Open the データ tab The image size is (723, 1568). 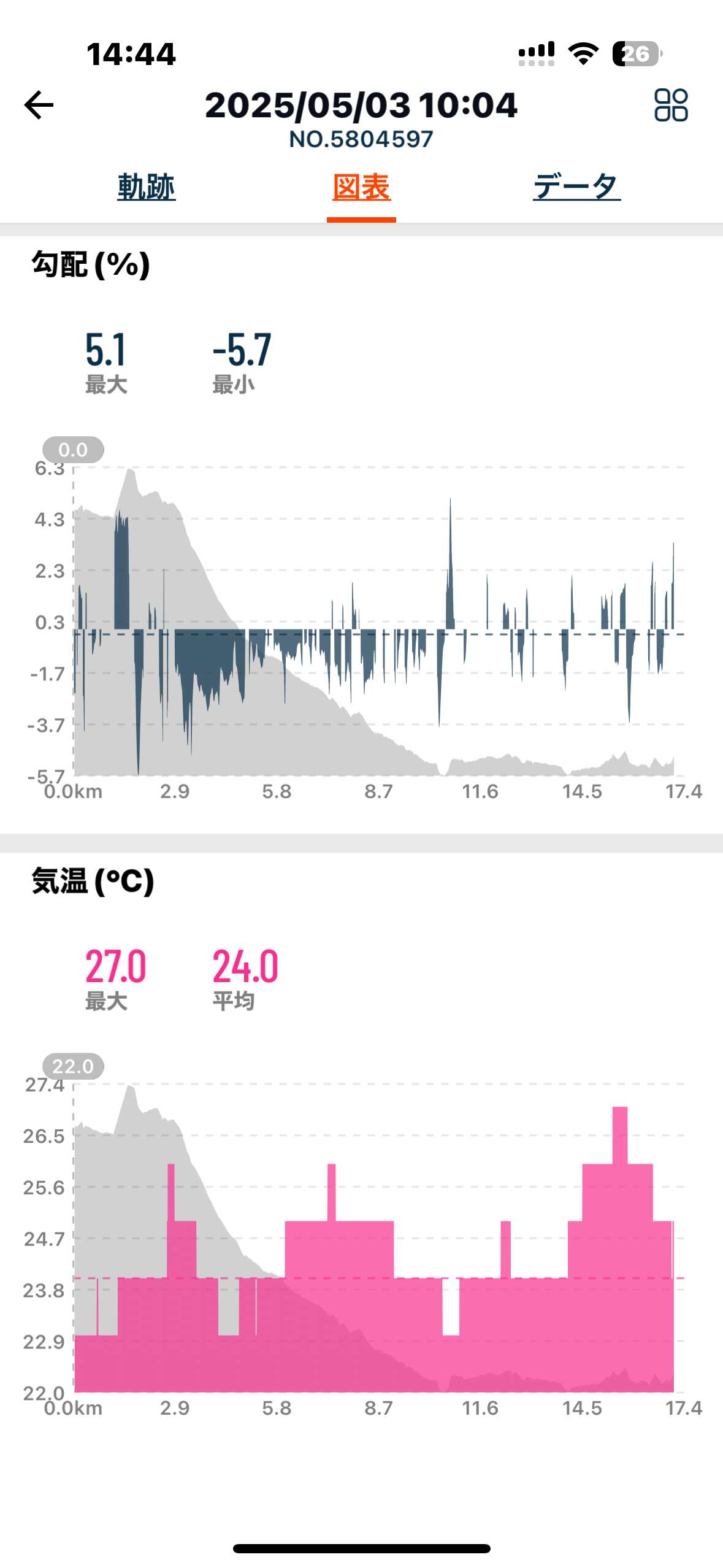(576, 186)
